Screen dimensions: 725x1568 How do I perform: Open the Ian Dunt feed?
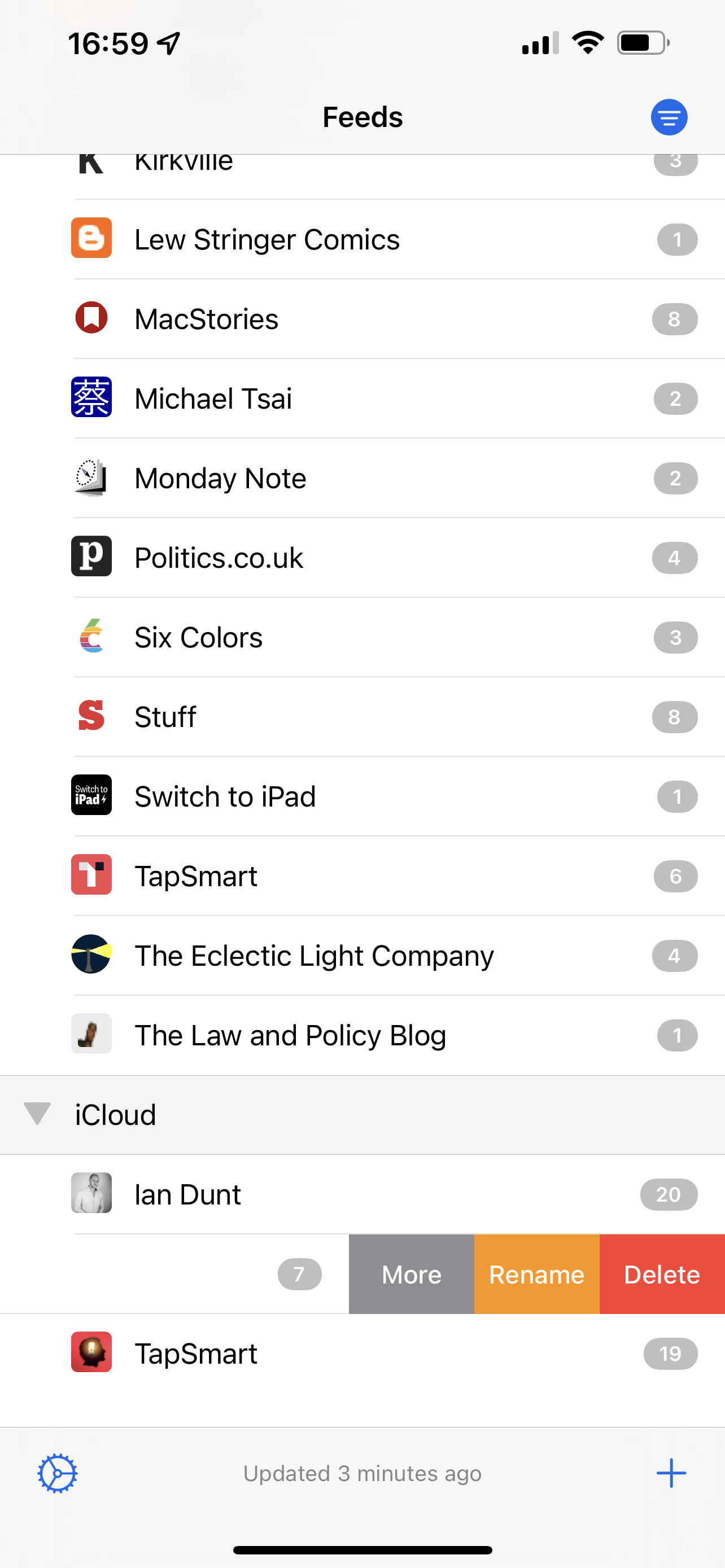point(362,1194)
